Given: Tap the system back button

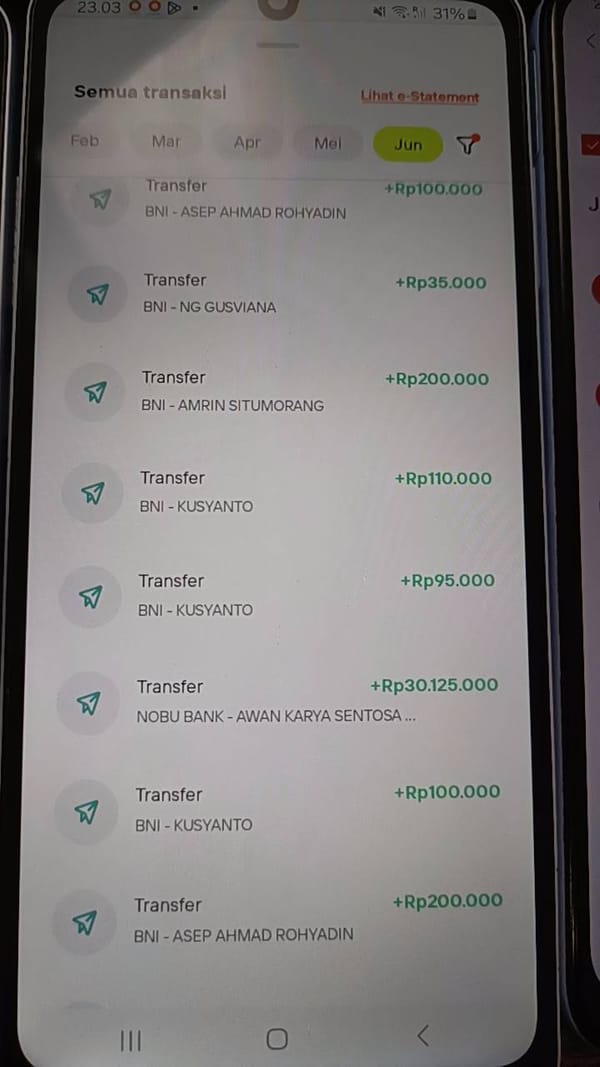Looking at the screenshot, I should point(423,1036).
